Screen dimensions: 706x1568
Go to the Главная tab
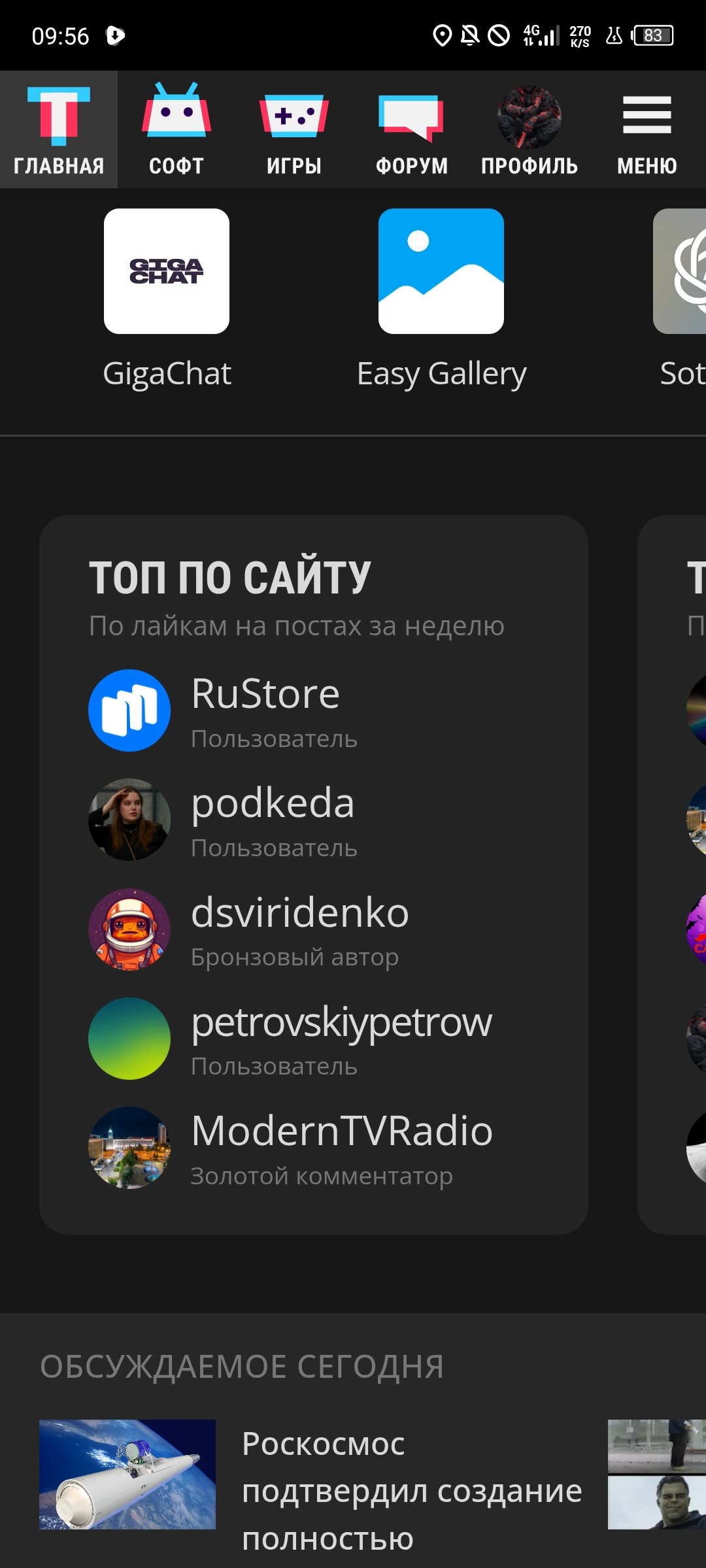(59, 130)
